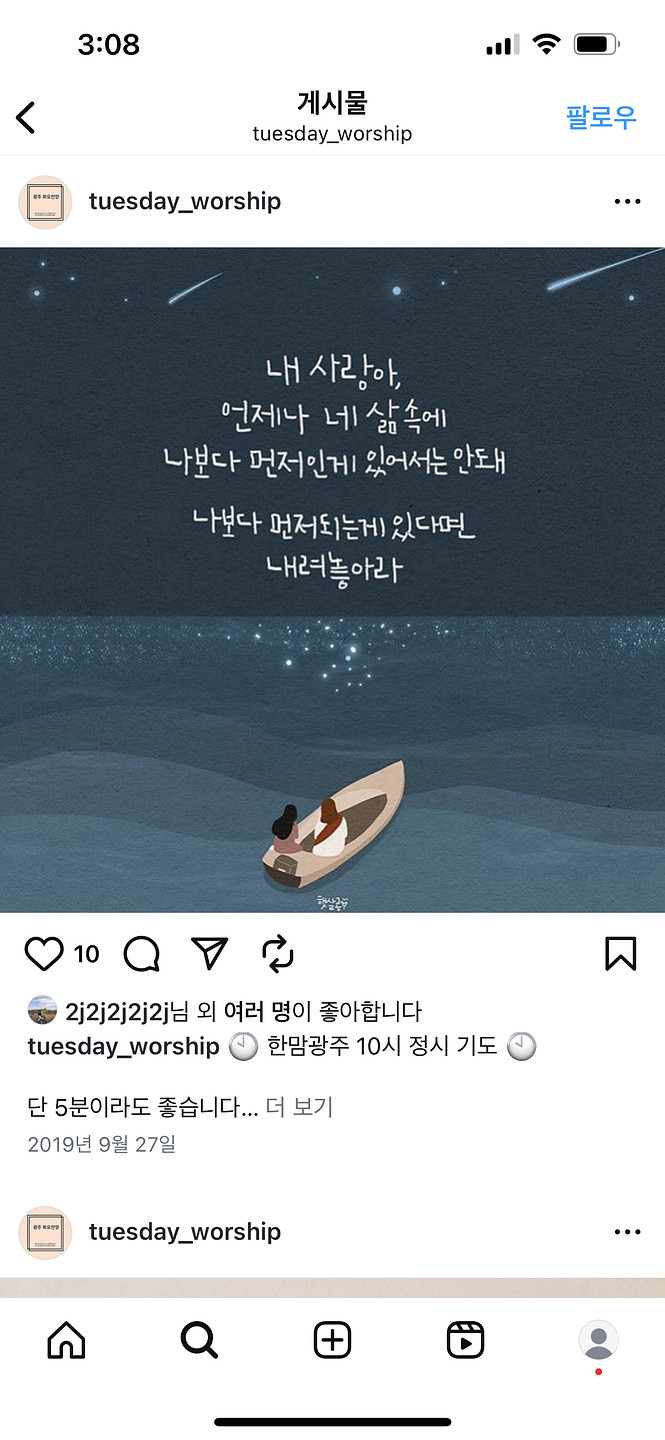Open my profile tab
The height and width of the screenshot is (1440, 665).
pyautogui.click(x=598, y=1340)
